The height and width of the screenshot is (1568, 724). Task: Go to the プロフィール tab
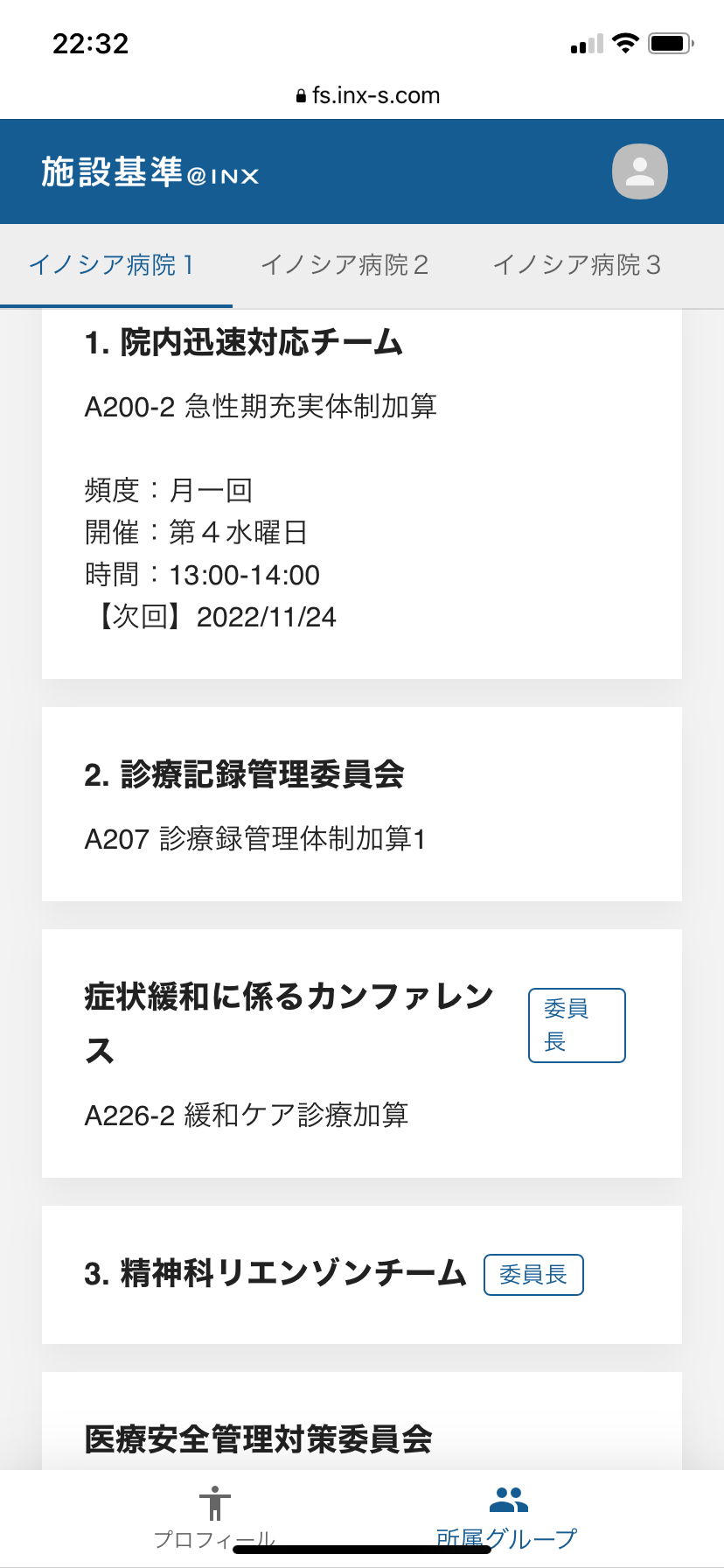[214, 1517]
